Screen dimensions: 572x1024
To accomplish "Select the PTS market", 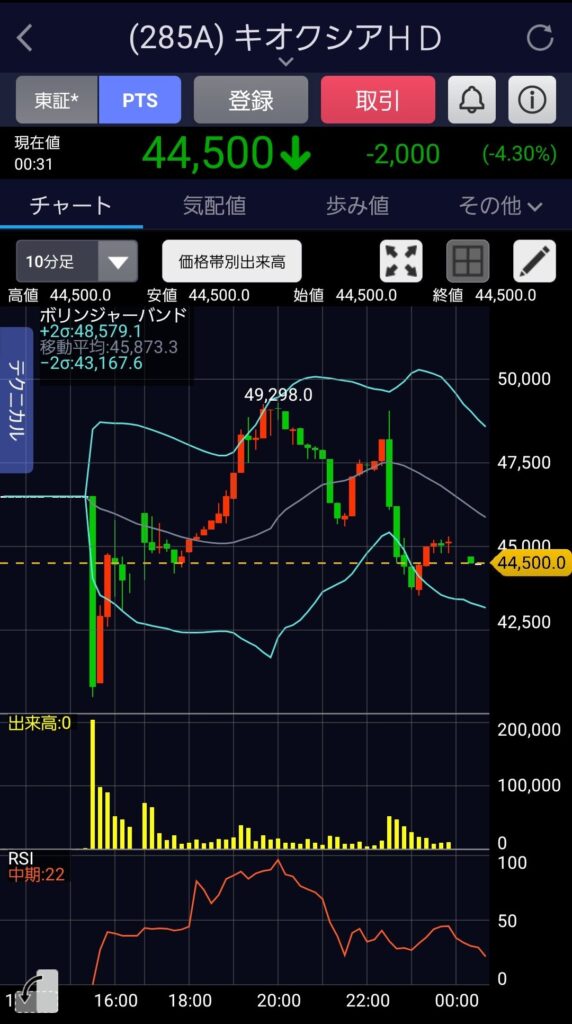I will coord(140,100).
